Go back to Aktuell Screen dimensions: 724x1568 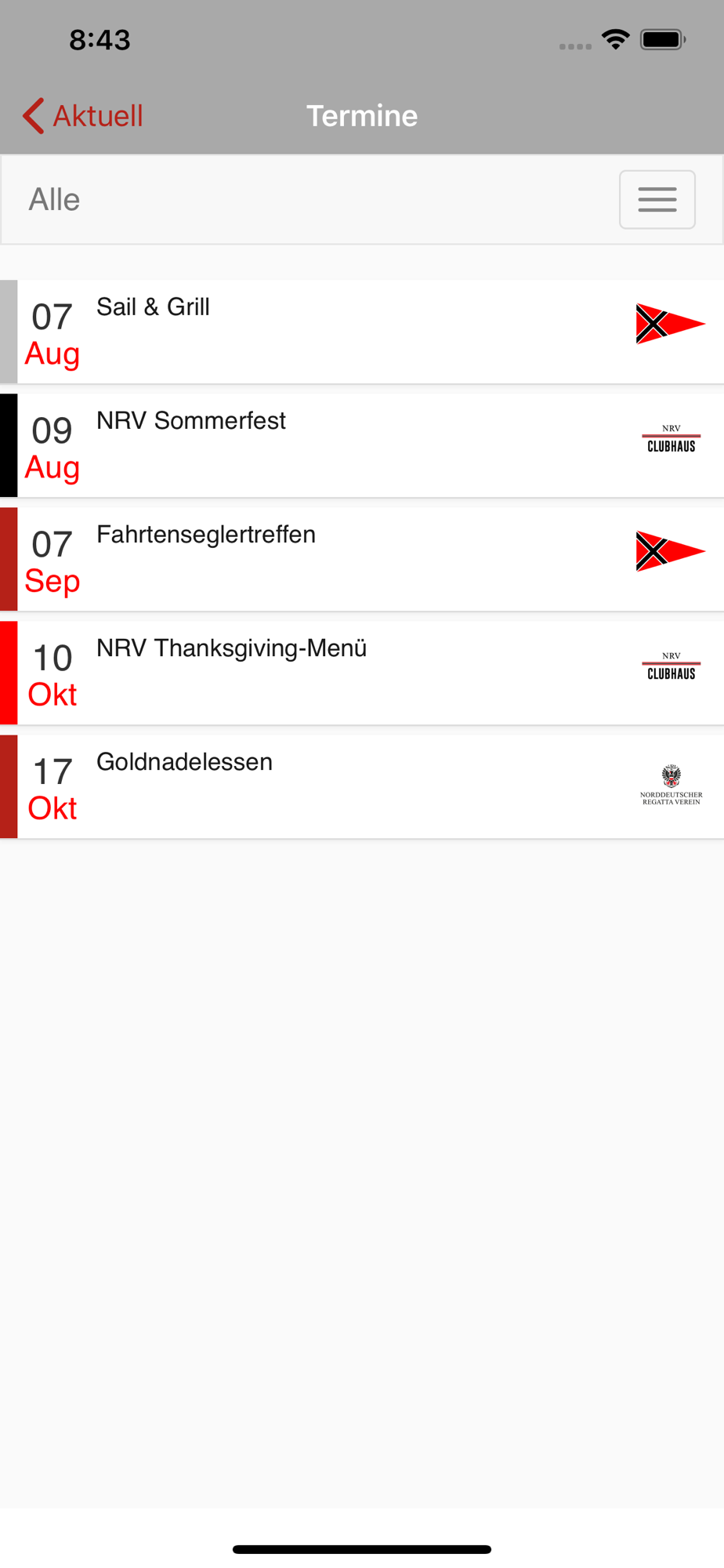tap(83, 116)
